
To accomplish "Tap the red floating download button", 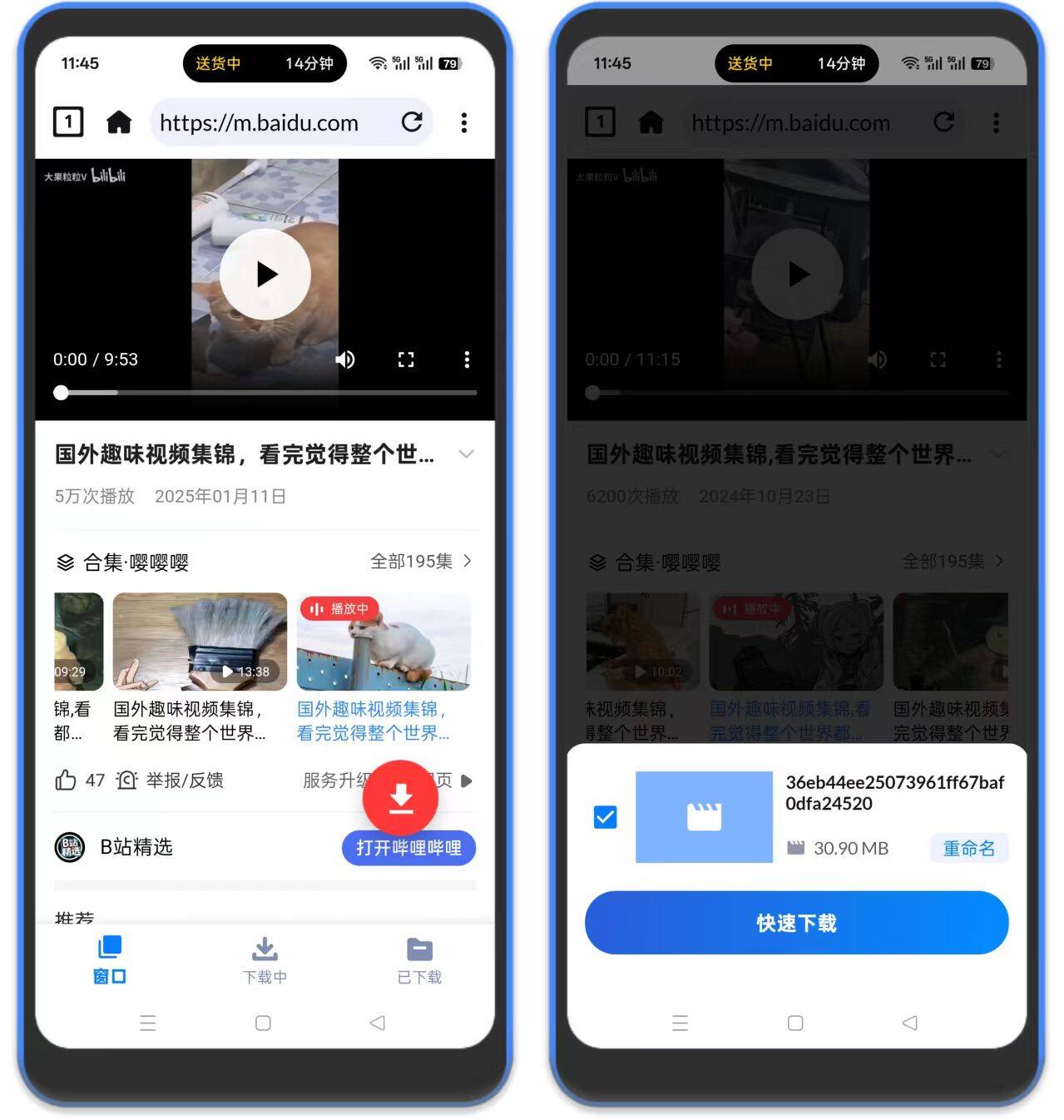I will 402,797.
